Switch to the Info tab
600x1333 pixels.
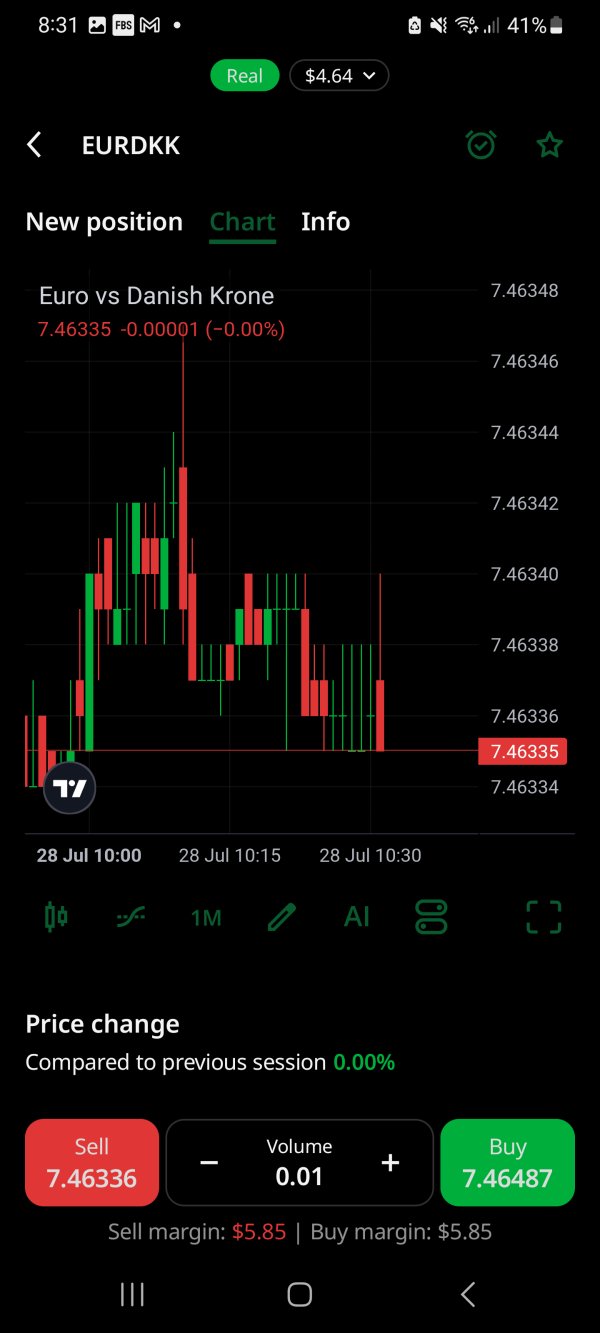click(325, 221)
